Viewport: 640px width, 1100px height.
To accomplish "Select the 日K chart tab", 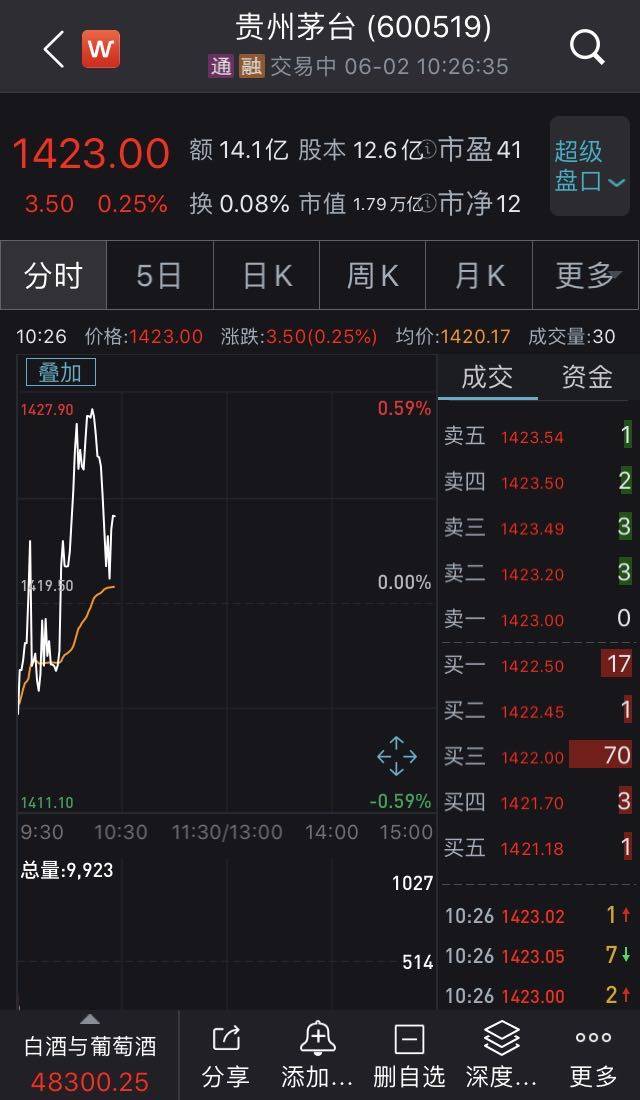I will tap(266, 276).
